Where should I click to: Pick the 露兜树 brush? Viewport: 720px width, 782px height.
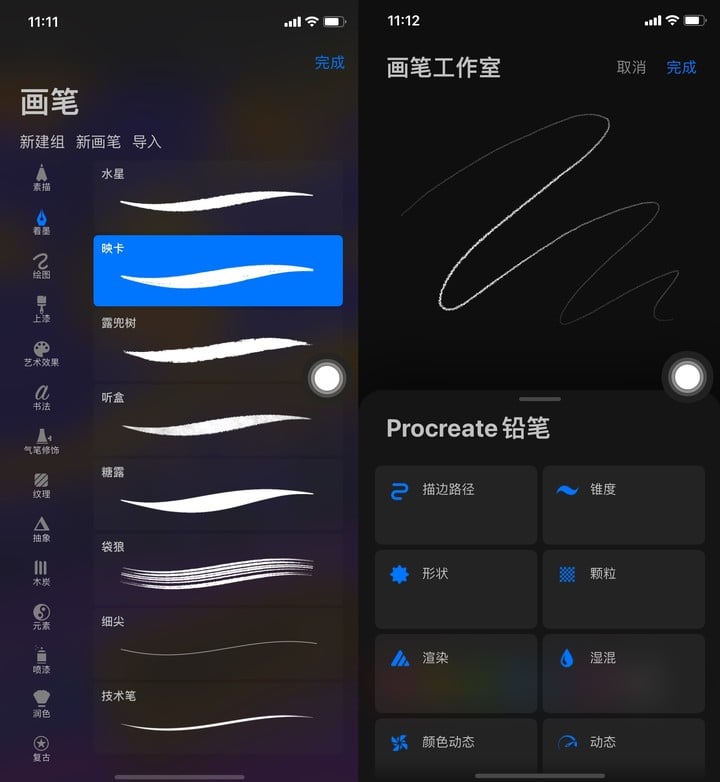[x=218, y=345]
